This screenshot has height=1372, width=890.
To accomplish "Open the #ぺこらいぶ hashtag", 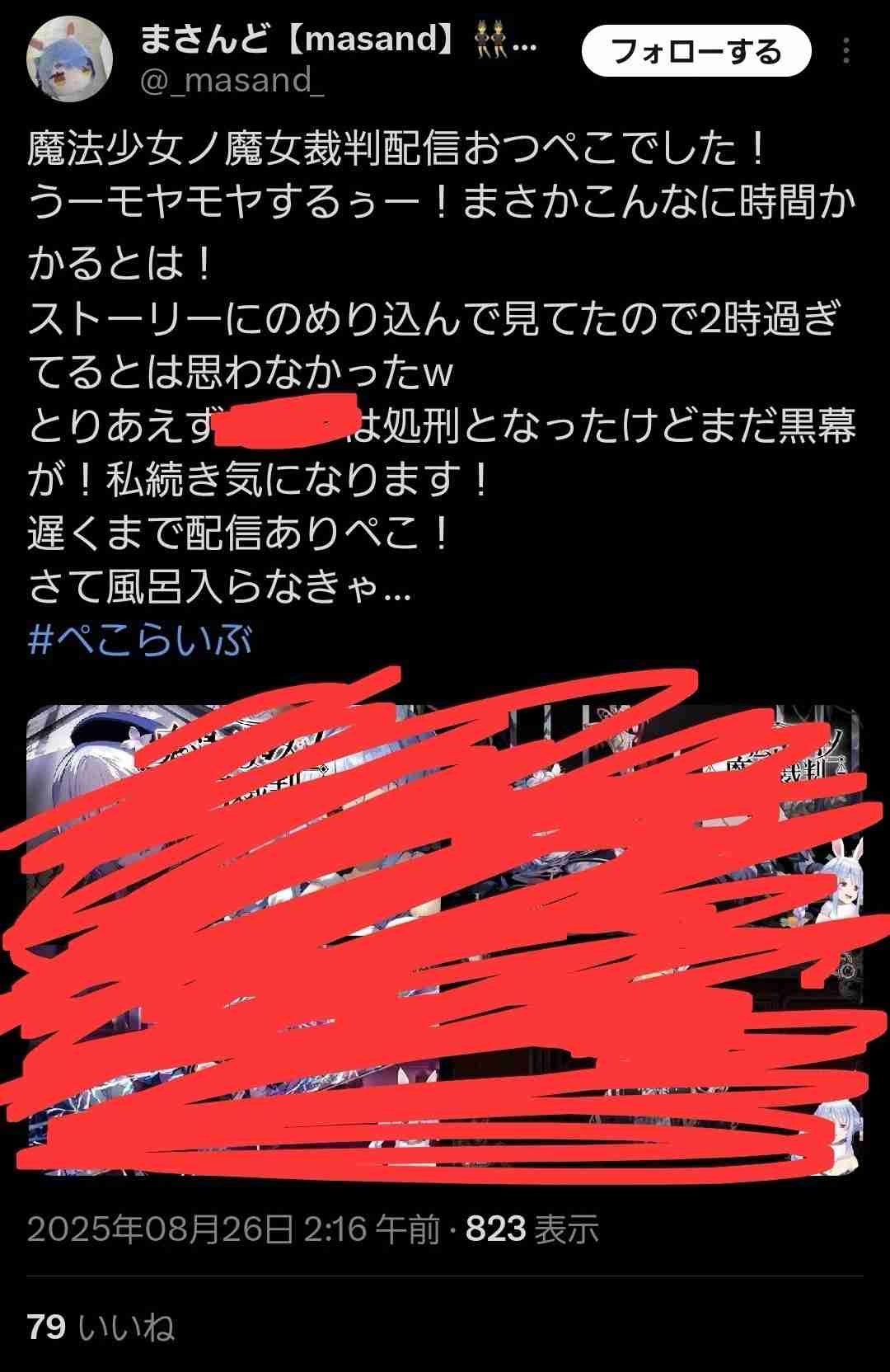I will coord(140,641).
